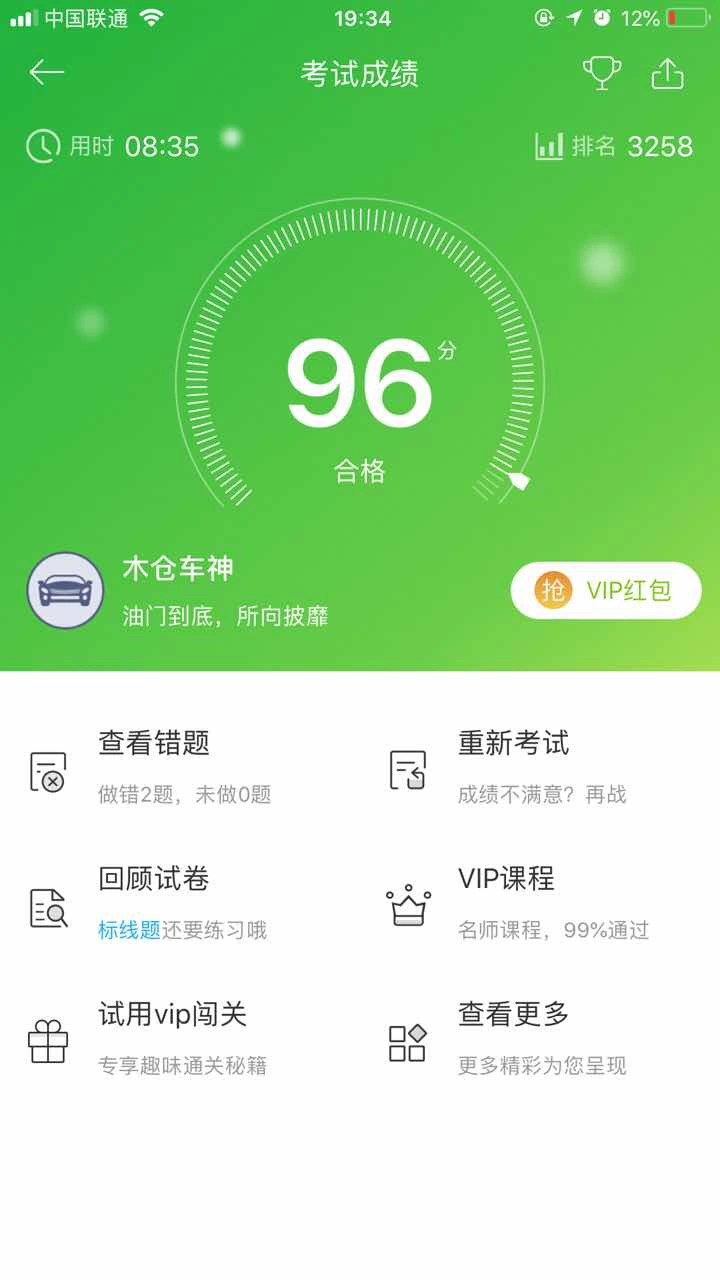Share the exam score

click(x=667, y=73)
